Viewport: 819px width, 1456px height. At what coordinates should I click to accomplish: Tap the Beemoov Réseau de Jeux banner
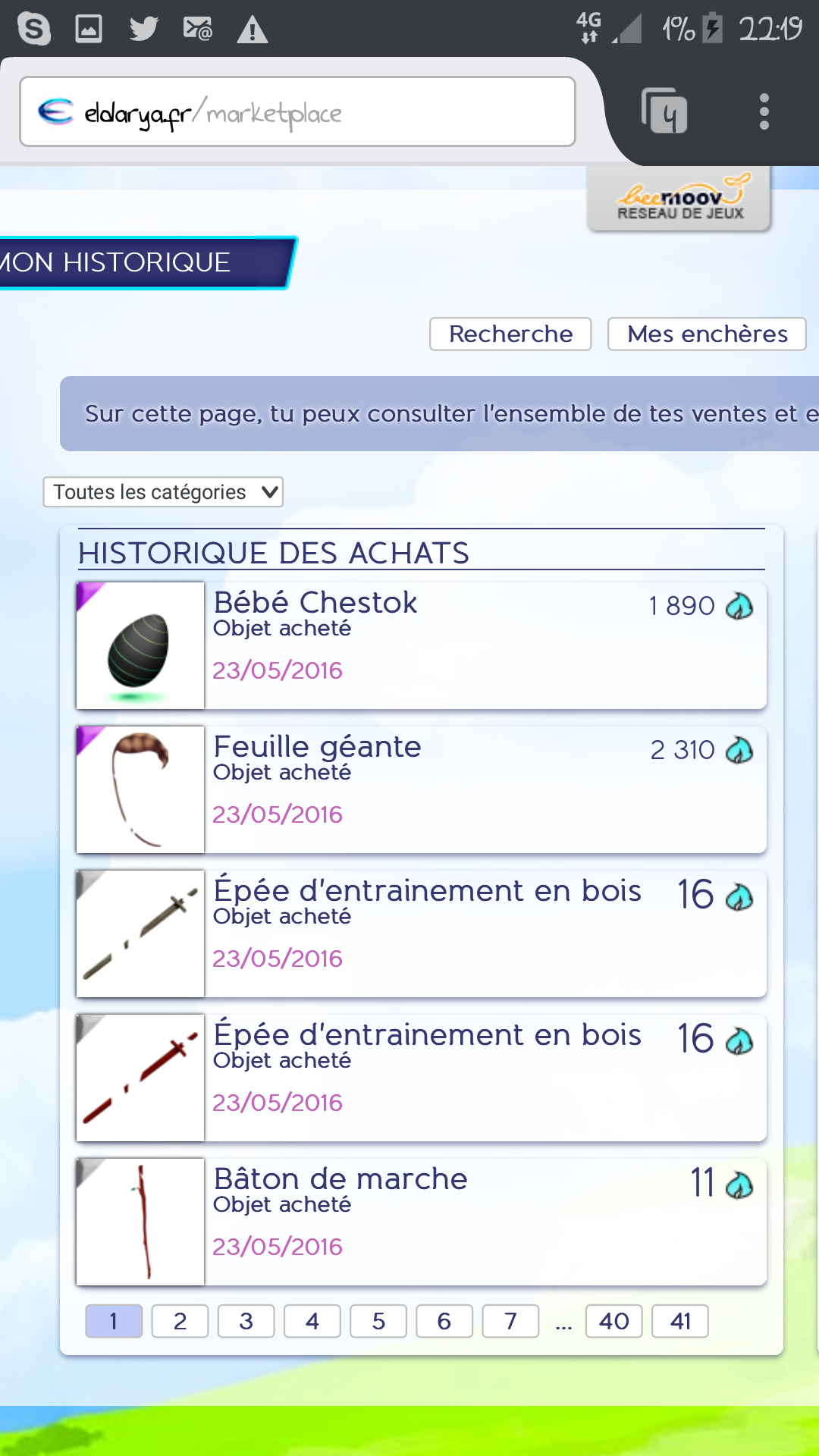(679, 200)
